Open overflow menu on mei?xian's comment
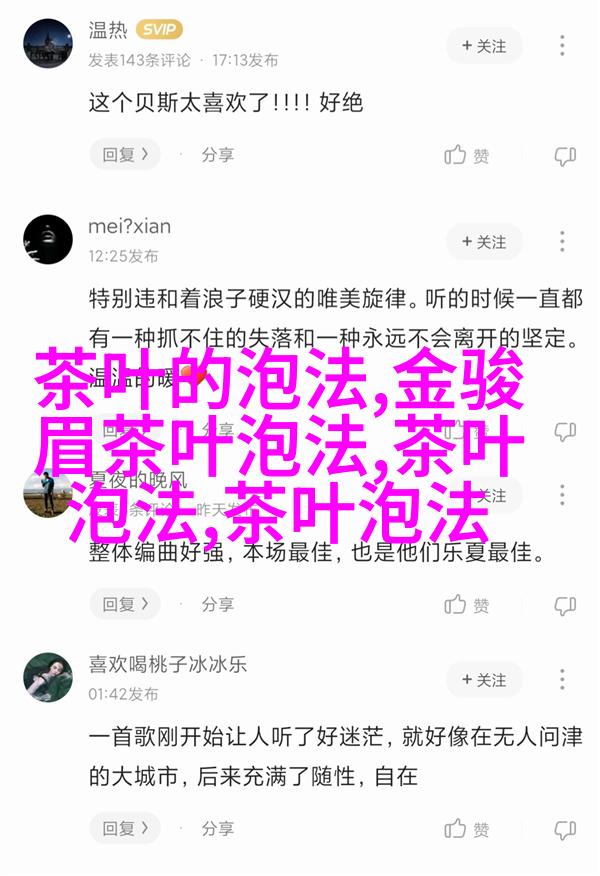The width and height of the screenshot is (600, 876). (564, 242)
